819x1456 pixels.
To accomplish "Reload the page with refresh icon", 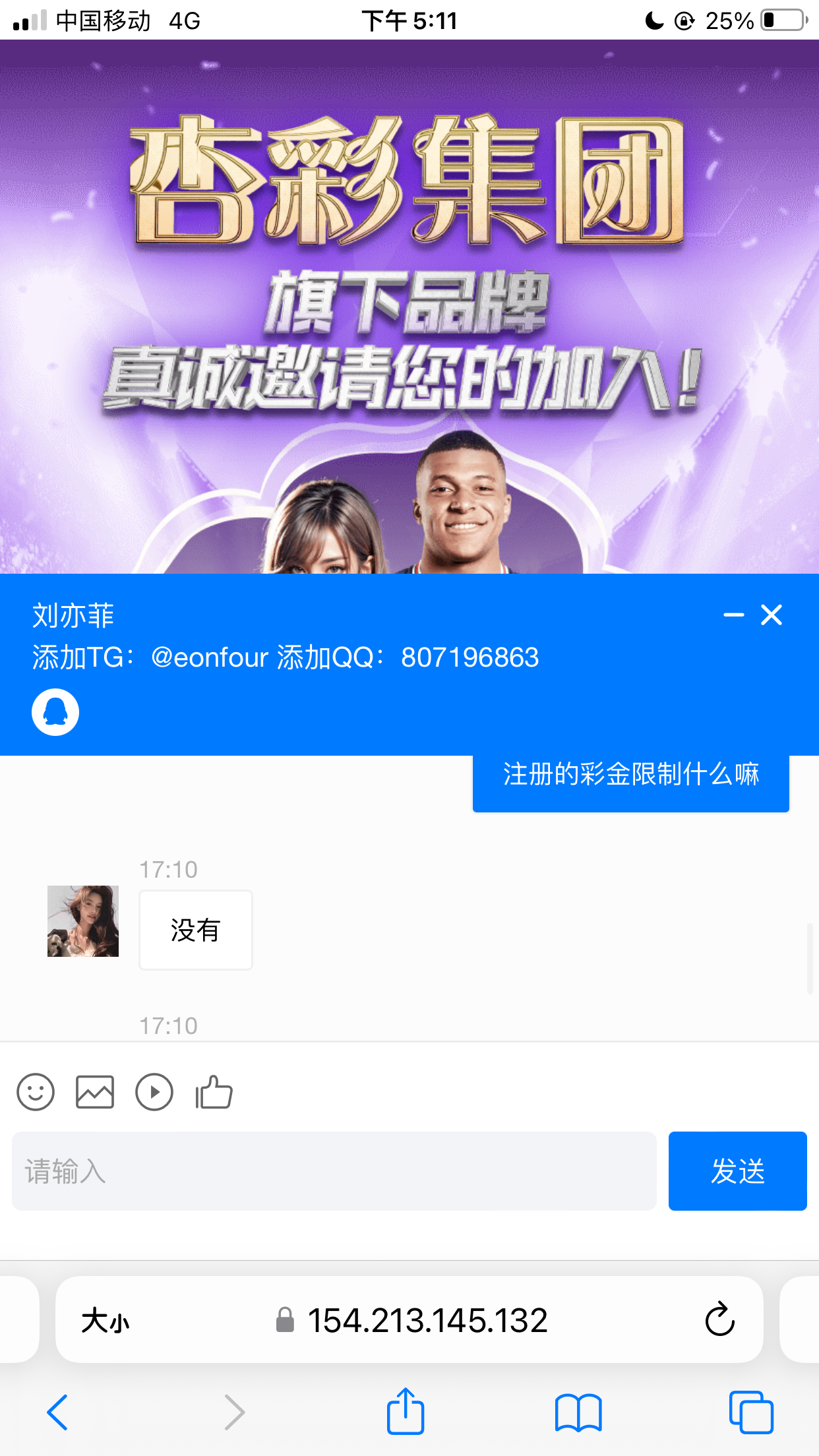I will [721, 1320].
